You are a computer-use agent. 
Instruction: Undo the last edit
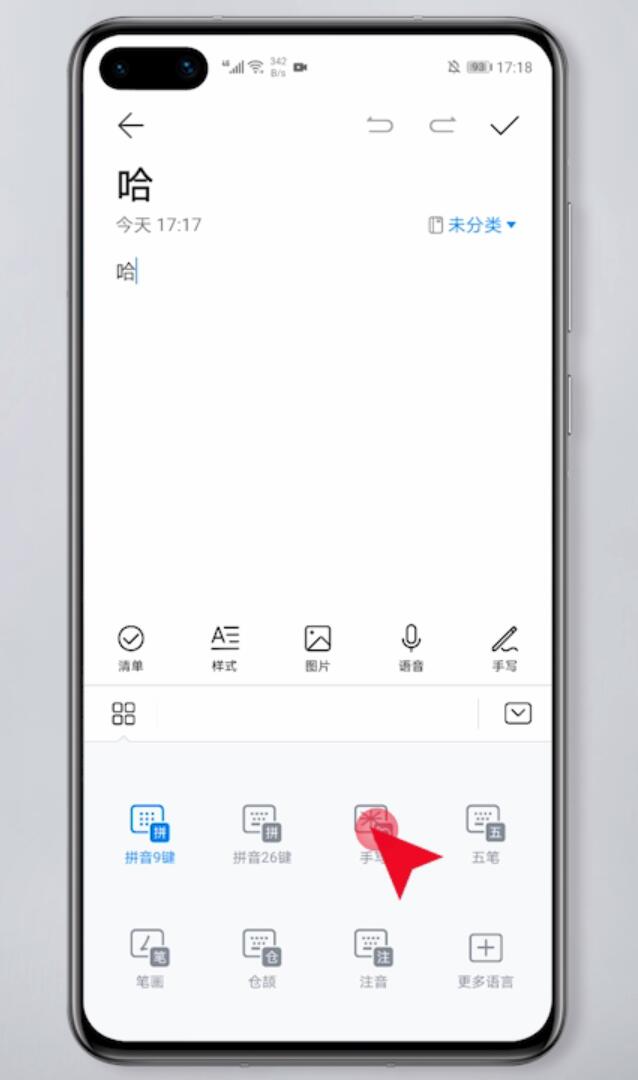click(380, 125)
